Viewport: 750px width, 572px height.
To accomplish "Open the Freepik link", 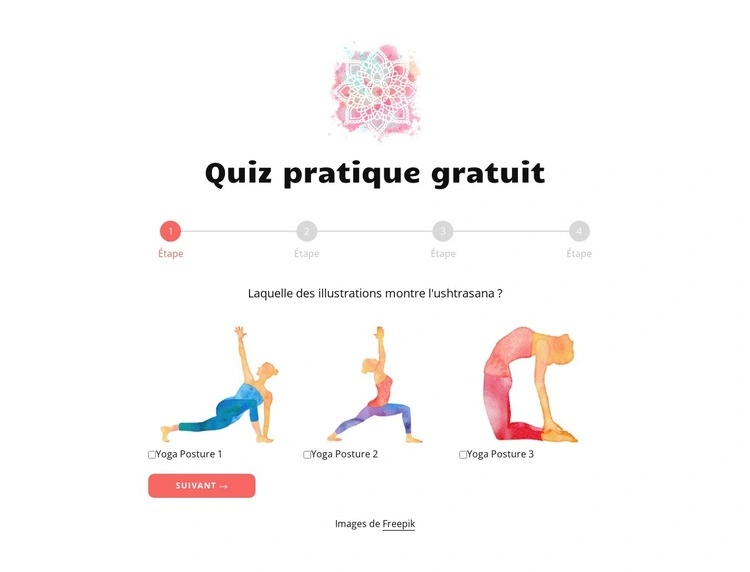I will (398, 524).
